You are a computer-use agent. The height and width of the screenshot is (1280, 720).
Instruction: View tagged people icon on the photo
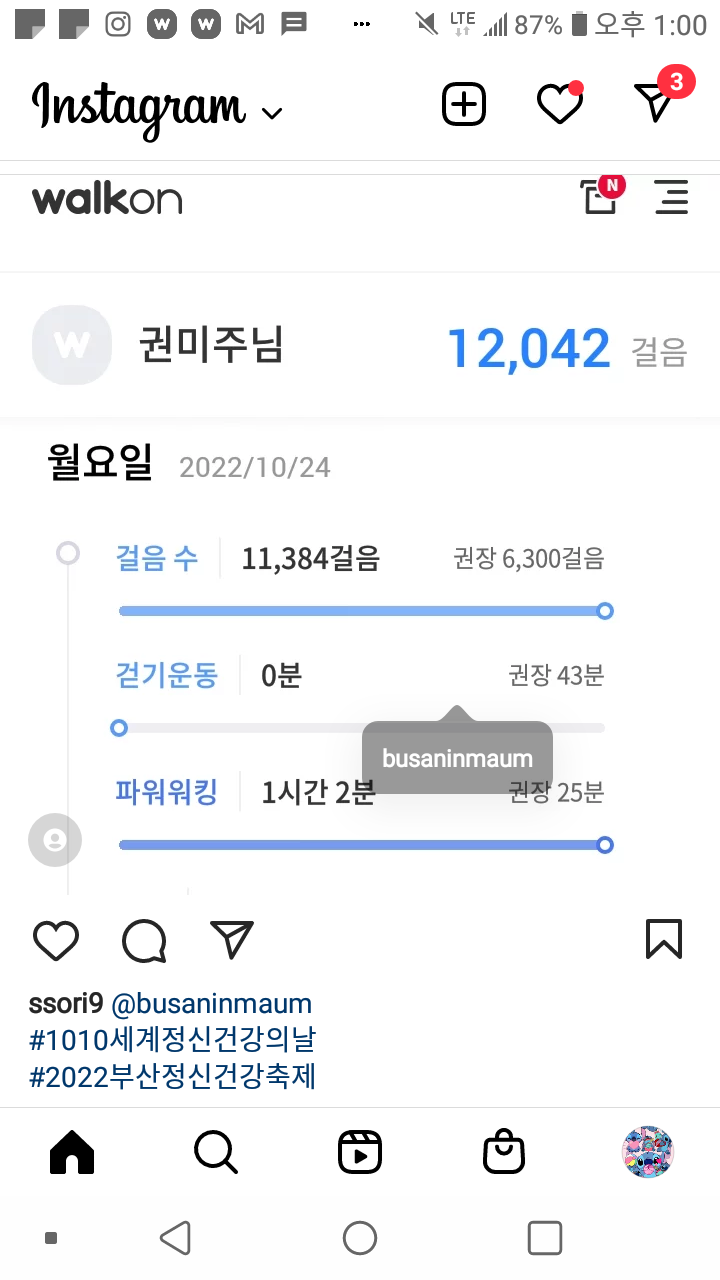[x=55, y=840]
